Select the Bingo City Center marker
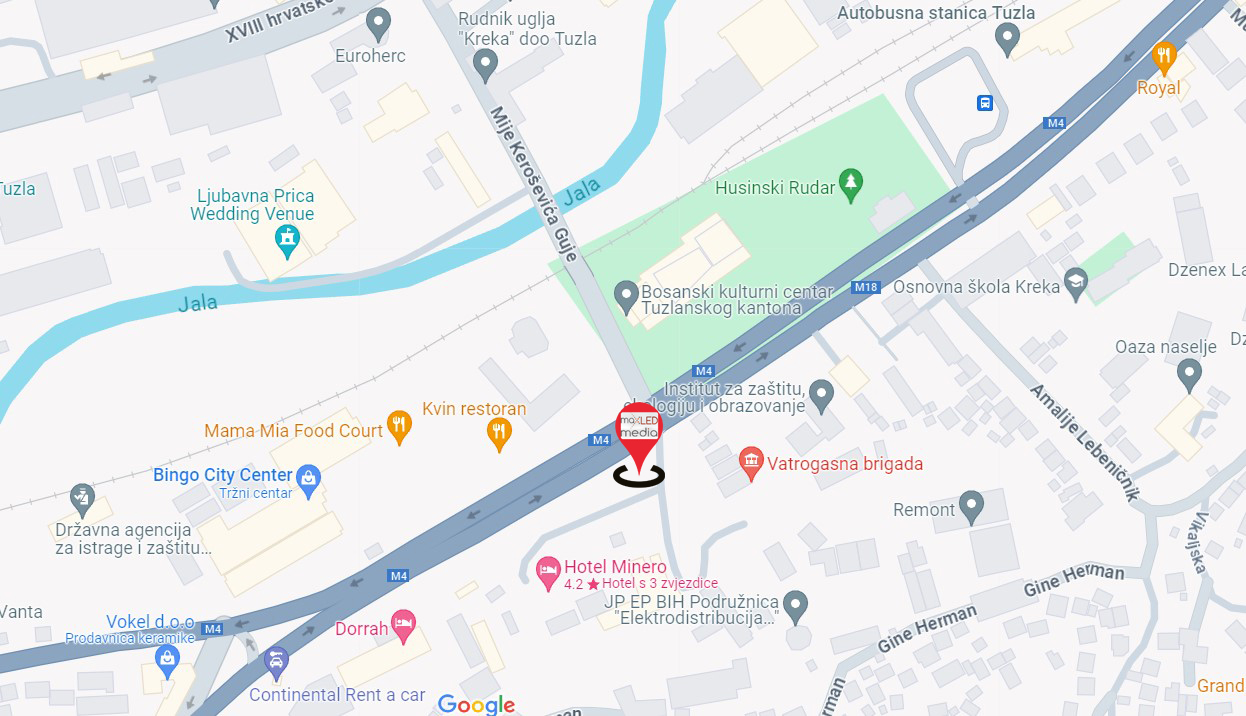This screenshot has width=1246, height=716. tap(308, 478)
